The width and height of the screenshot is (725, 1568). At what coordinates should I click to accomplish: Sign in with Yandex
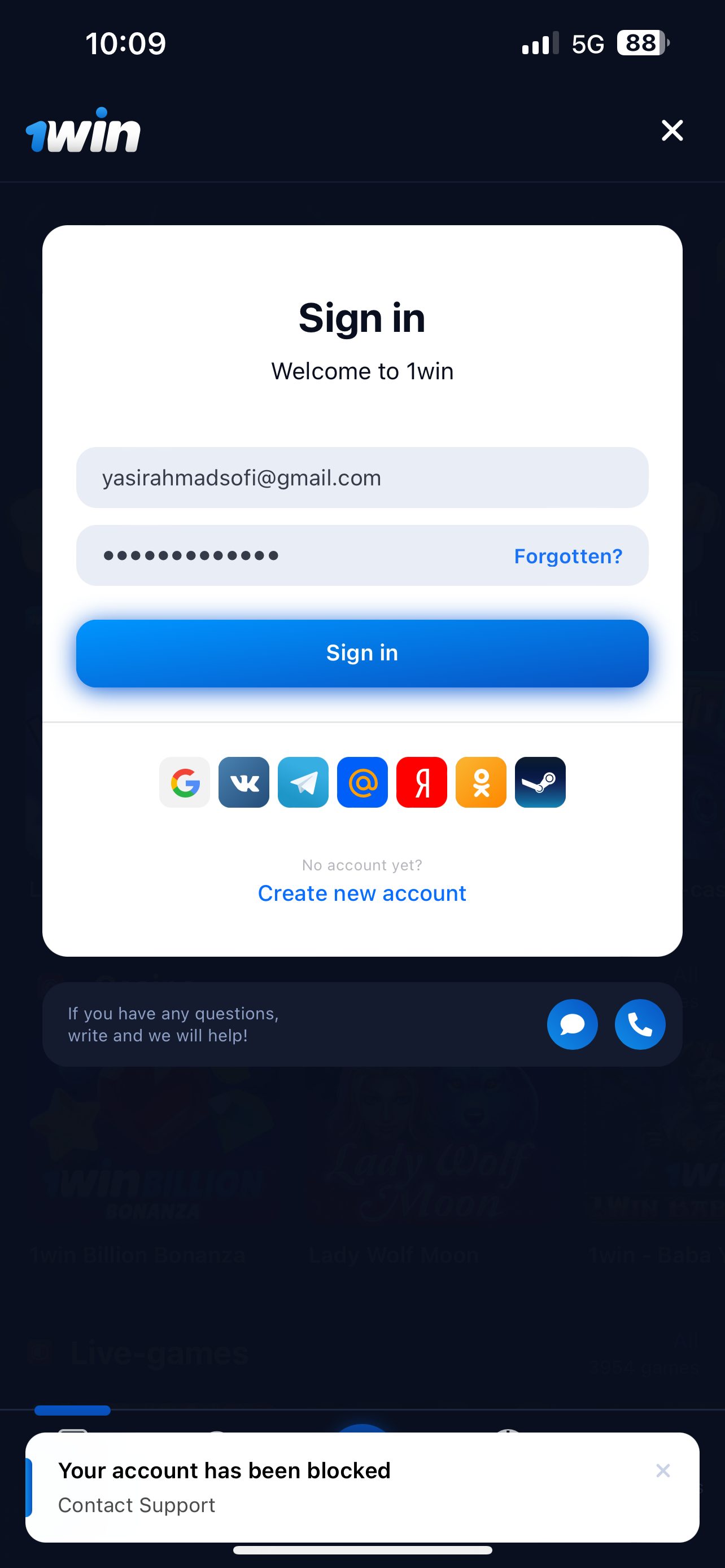[x=421, y=782]
